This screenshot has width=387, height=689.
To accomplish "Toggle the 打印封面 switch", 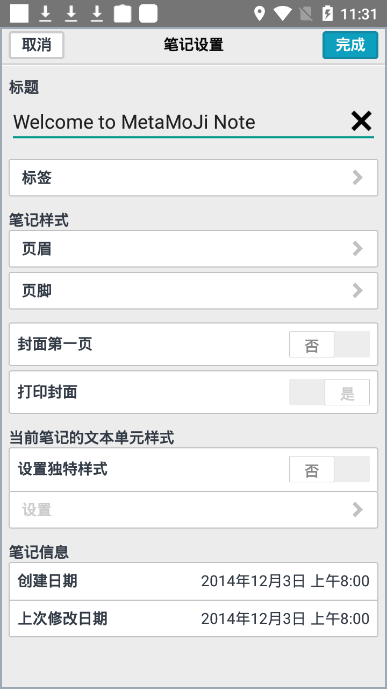I will point(329,392).
